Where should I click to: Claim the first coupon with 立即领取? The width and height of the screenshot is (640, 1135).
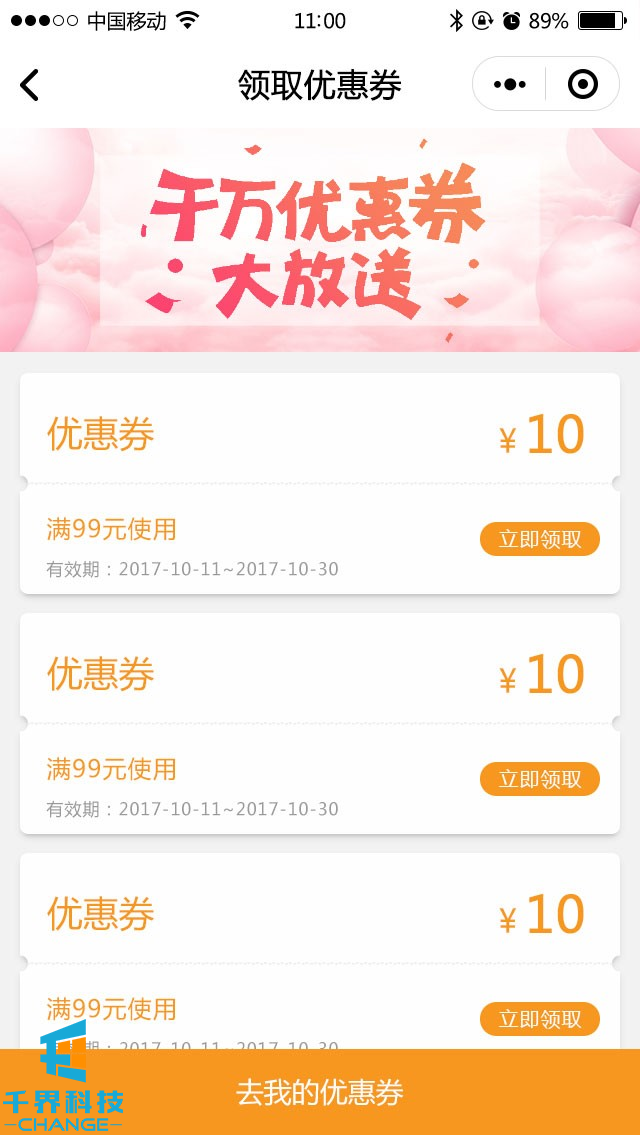click(x=540, y=539)
